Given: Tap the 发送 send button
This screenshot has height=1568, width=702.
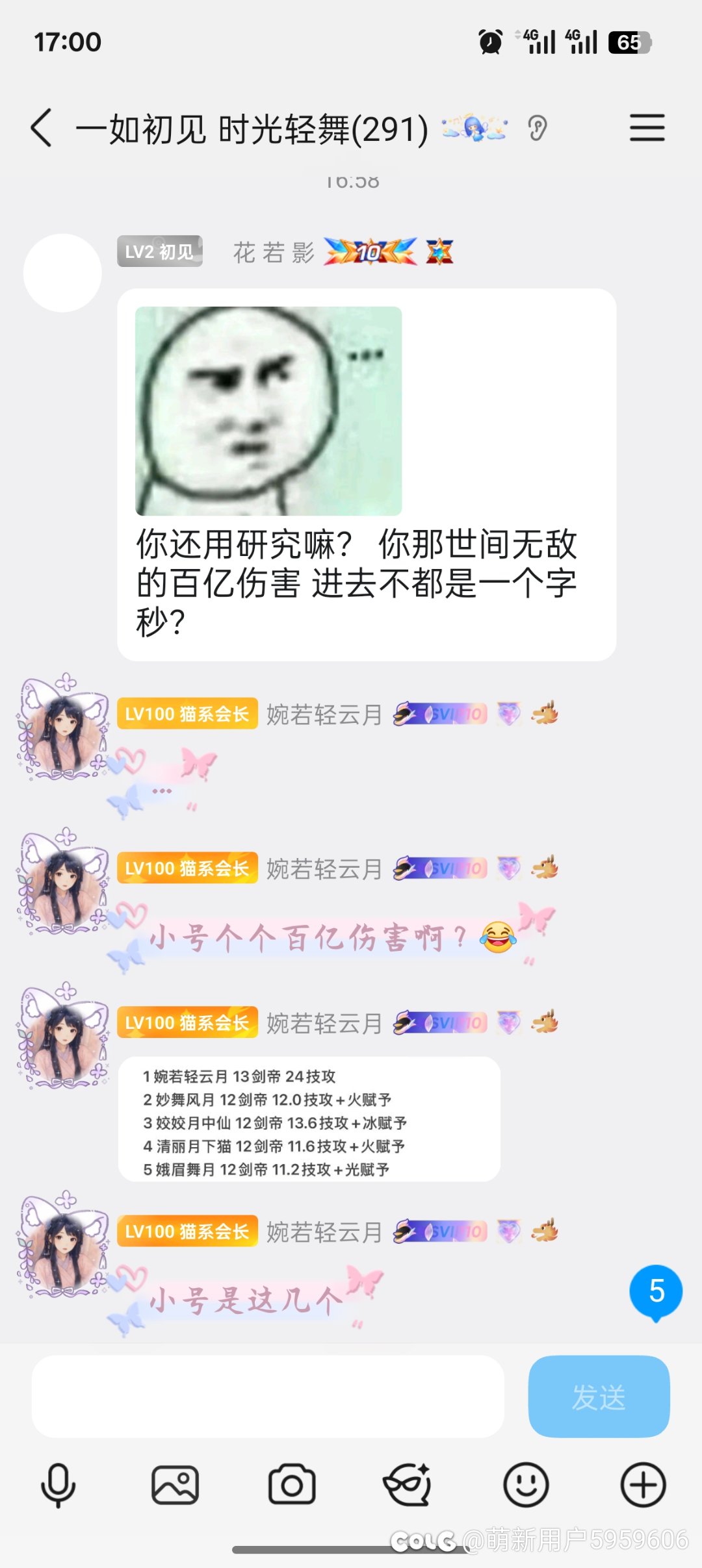Looking at the screenshot, I should 599,1396.
